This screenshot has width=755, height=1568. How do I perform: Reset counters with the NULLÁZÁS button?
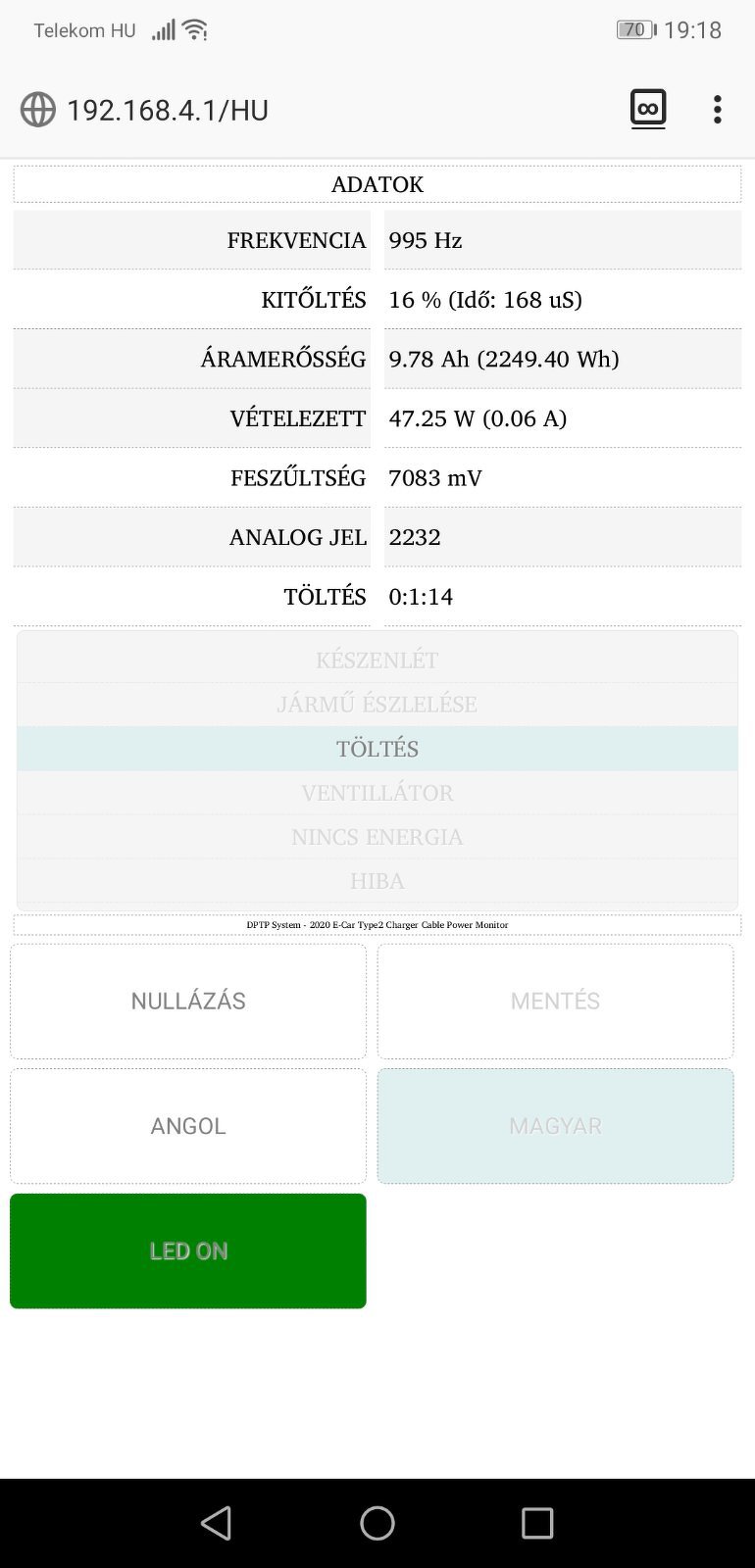pos(188,1001)
